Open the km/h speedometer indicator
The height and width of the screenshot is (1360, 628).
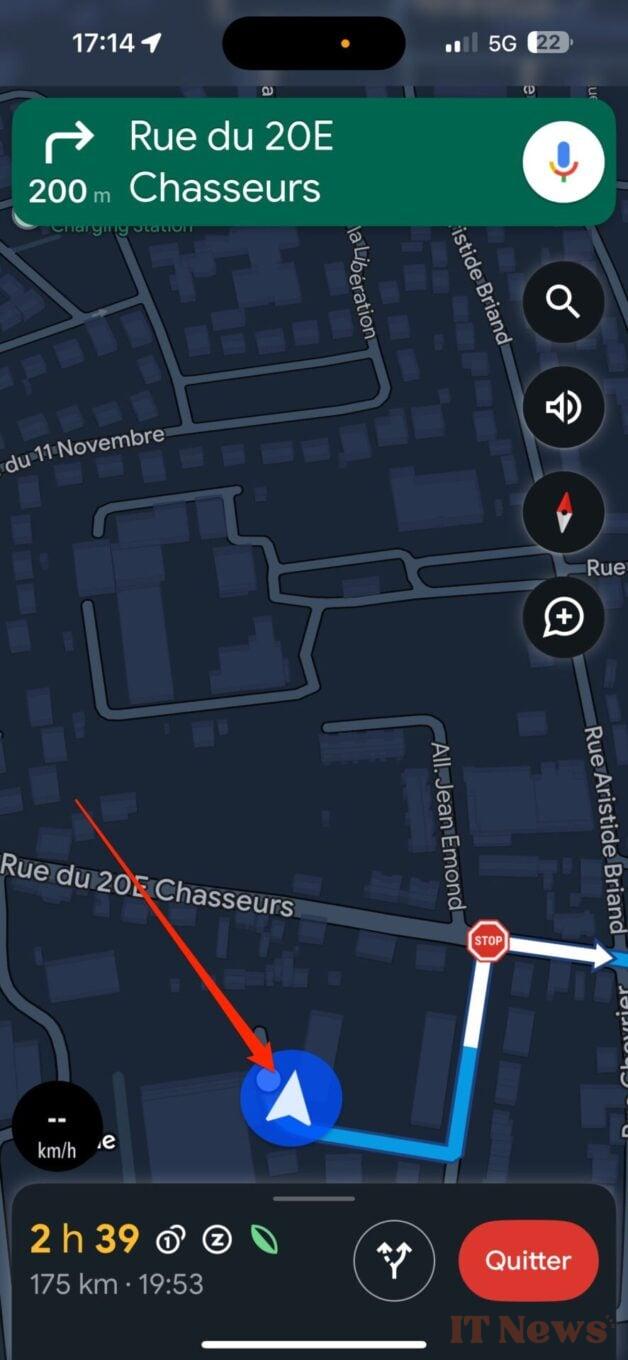[57, 1127]
